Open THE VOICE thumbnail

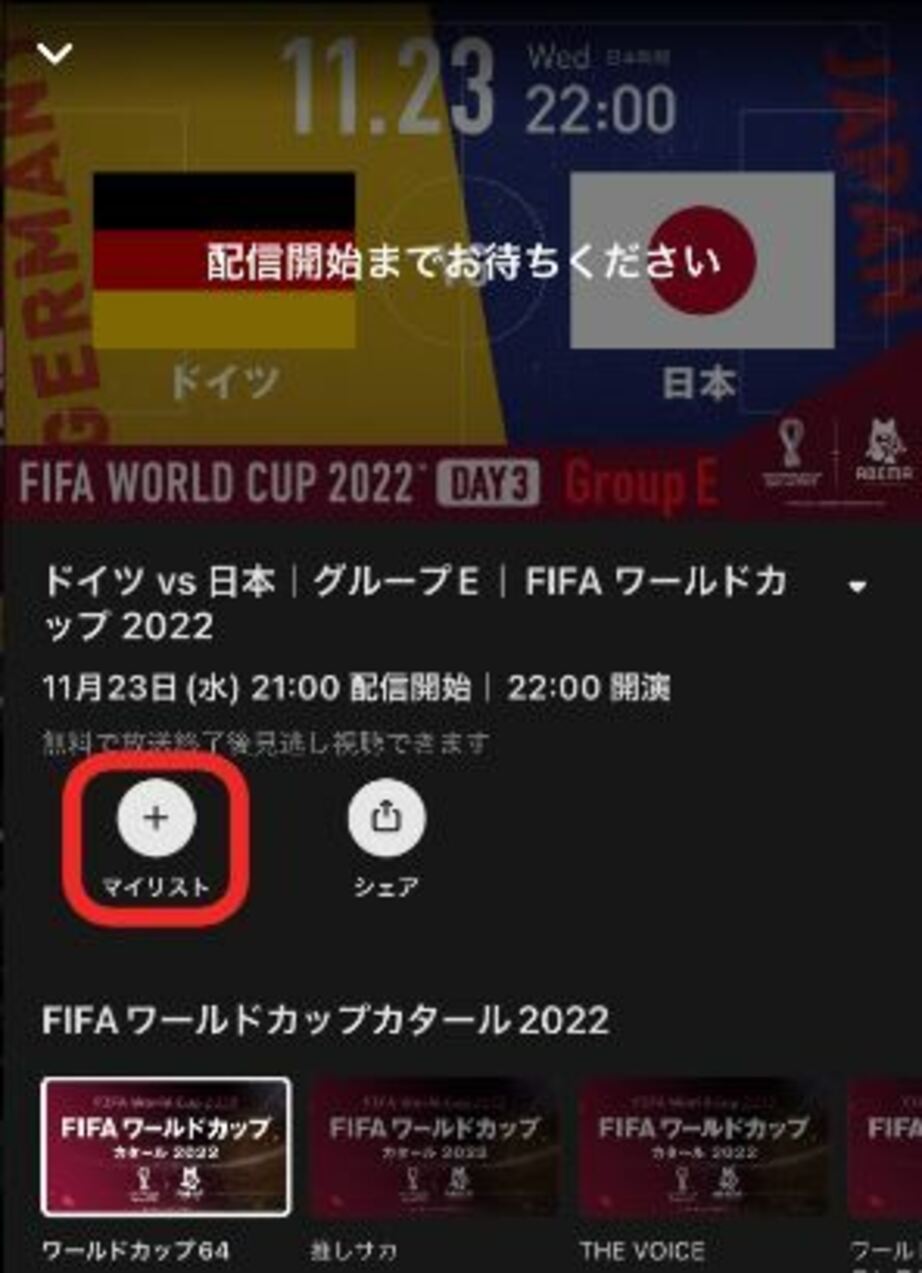click(704, 1145)
